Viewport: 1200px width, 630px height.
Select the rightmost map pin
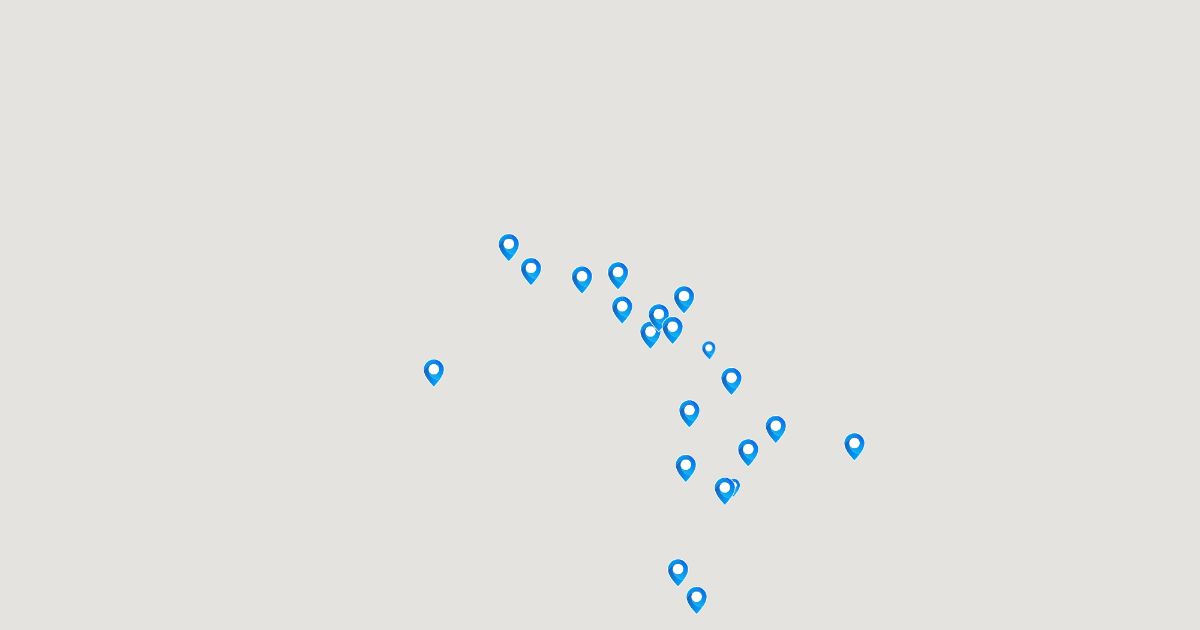(x=854, y=445)
